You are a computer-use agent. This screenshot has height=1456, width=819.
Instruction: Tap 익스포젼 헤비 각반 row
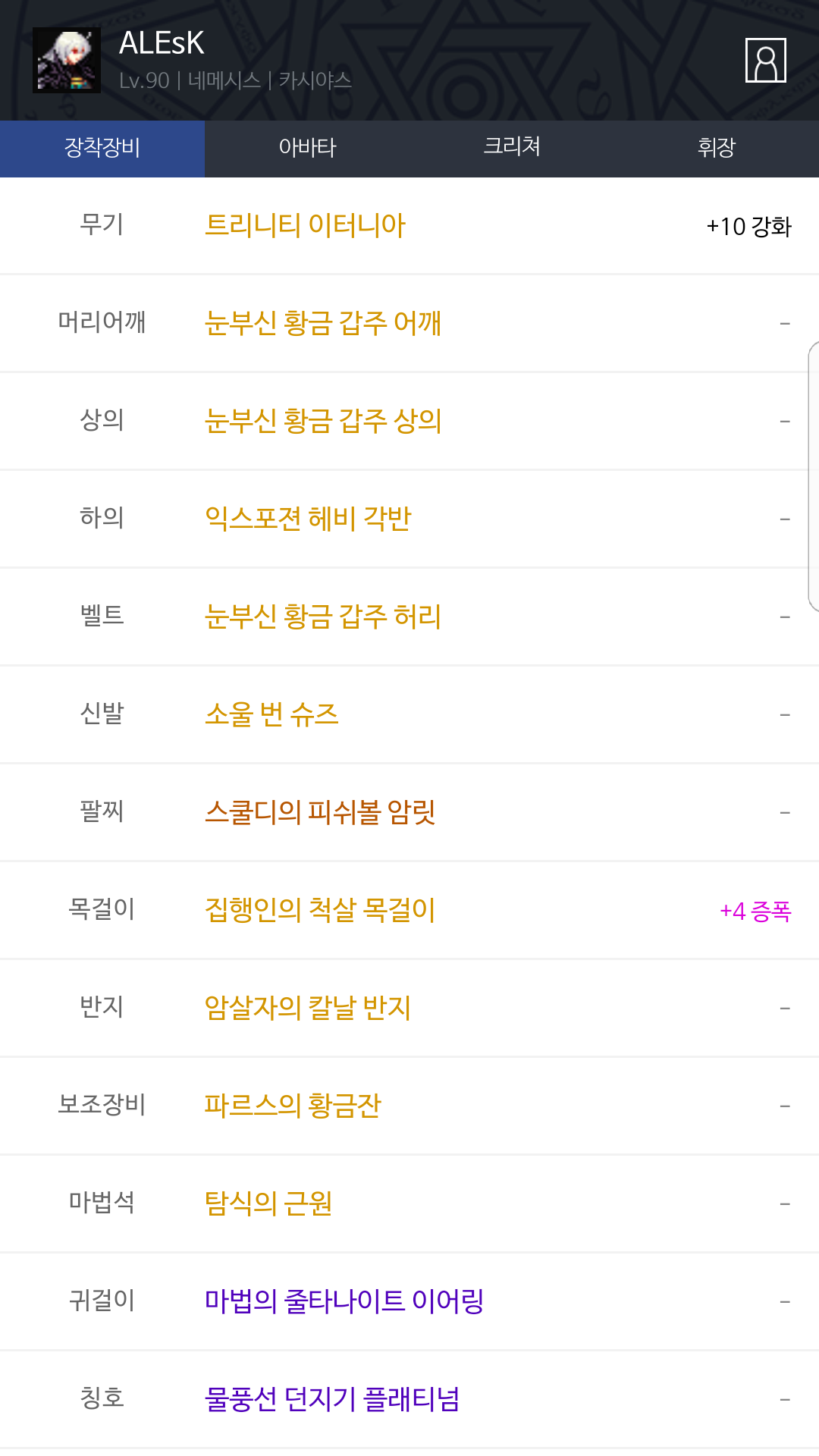(409, 519)
